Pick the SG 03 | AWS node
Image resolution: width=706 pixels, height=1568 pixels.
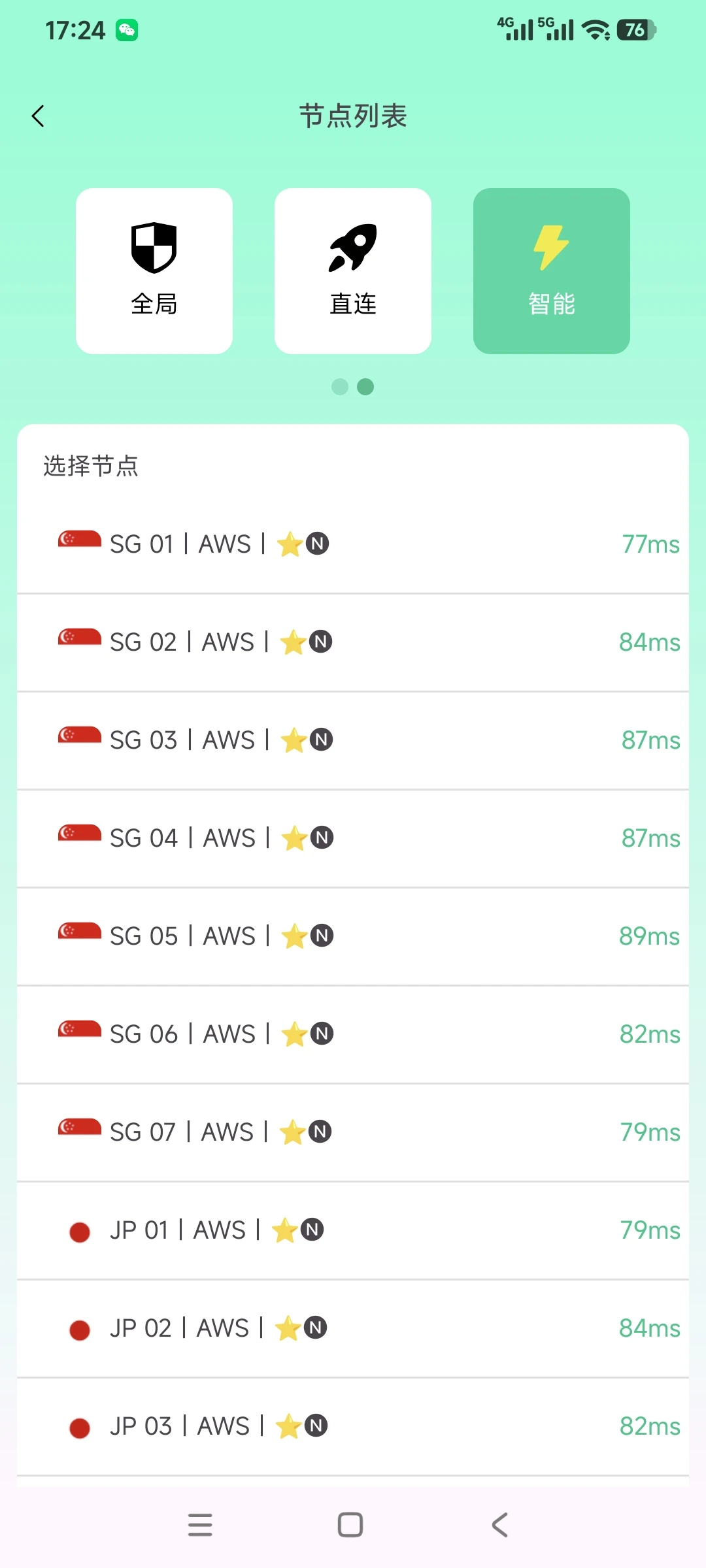pyautogui.click(x=353, y=740)
